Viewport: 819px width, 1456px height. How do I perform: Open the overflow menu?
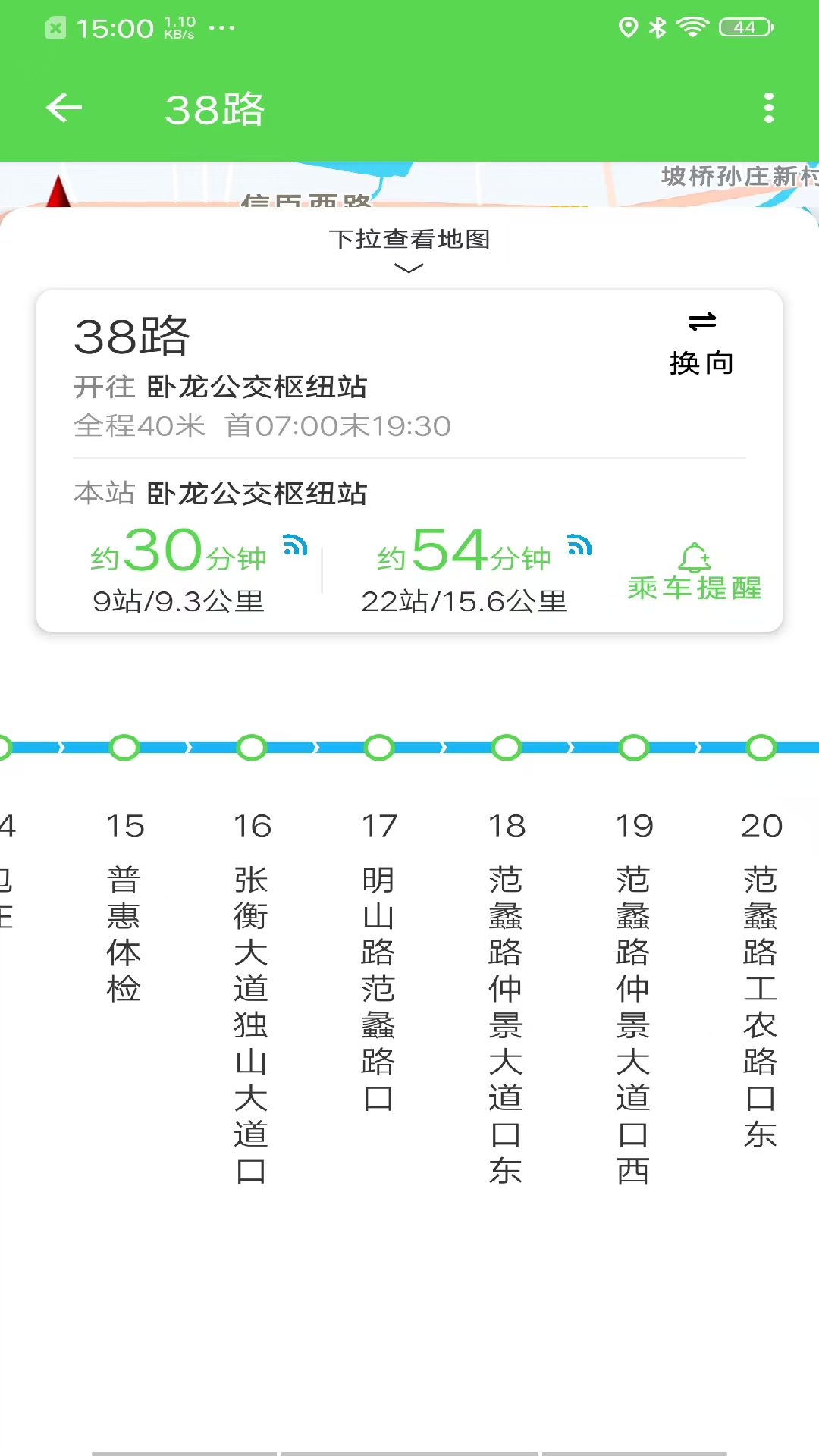pos(768,108)
